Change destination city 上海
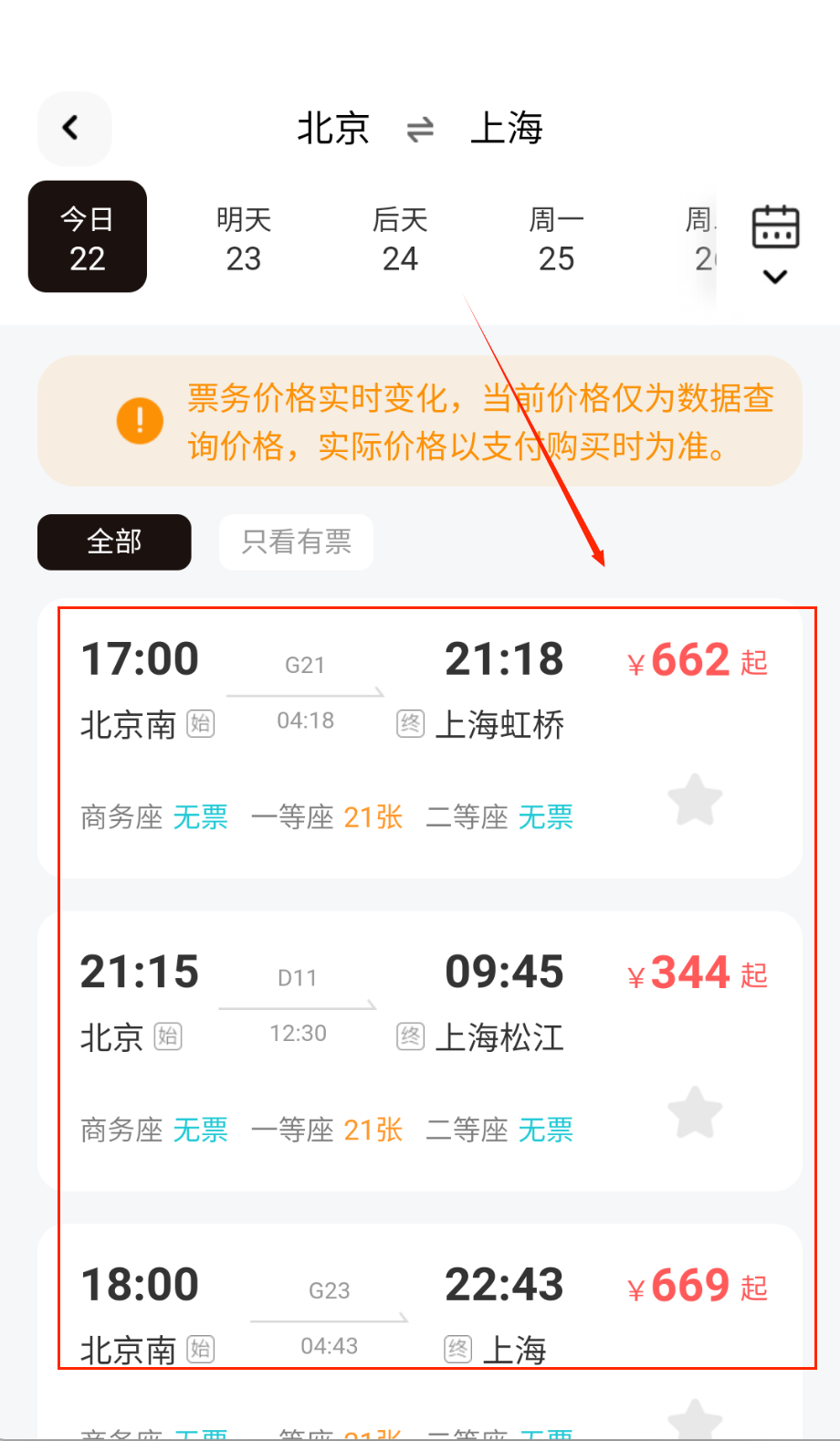Screen dimensions: 840x1441 point(507,129)
